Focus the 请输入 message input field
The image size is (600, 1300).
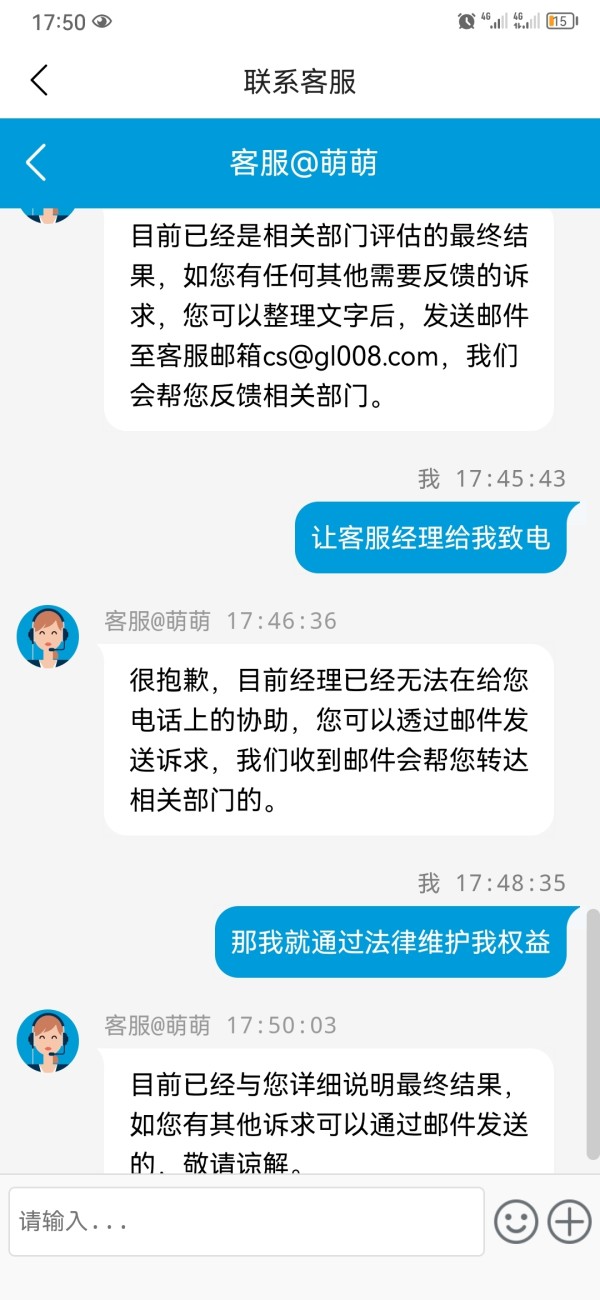pos(246,1221)
